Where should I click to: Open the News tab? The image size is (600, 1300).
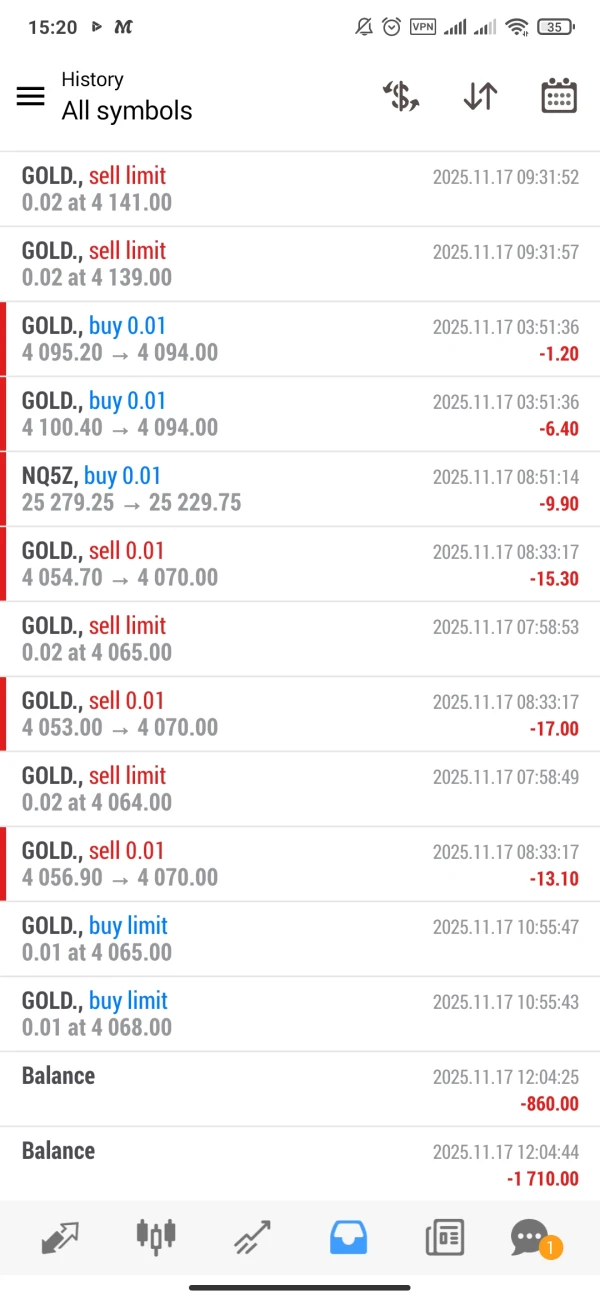point(444,1238)
